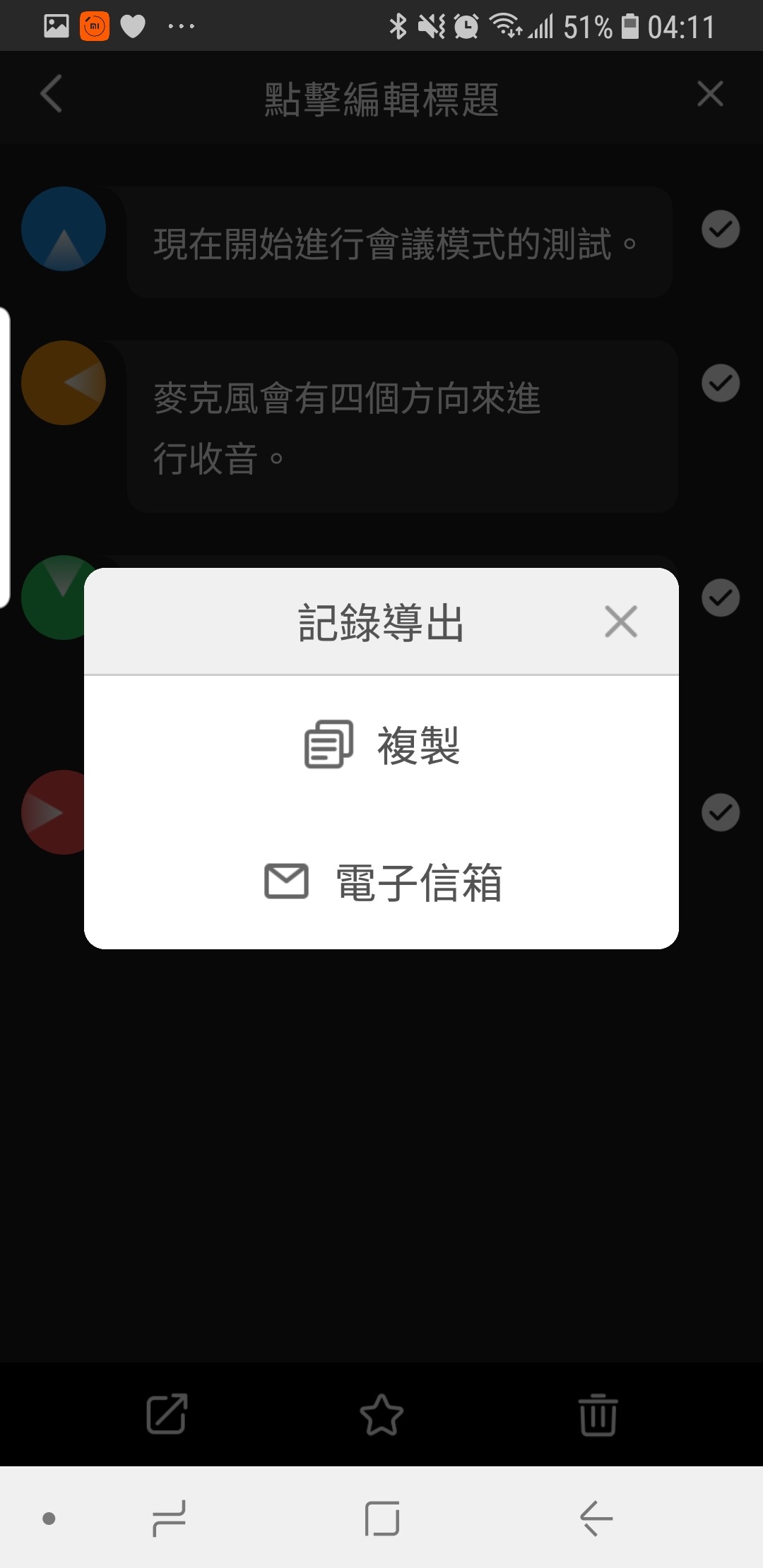Uncheck the 麥克風會有四個方向 message
This screenshot has height=1568, width=763.
720,384
